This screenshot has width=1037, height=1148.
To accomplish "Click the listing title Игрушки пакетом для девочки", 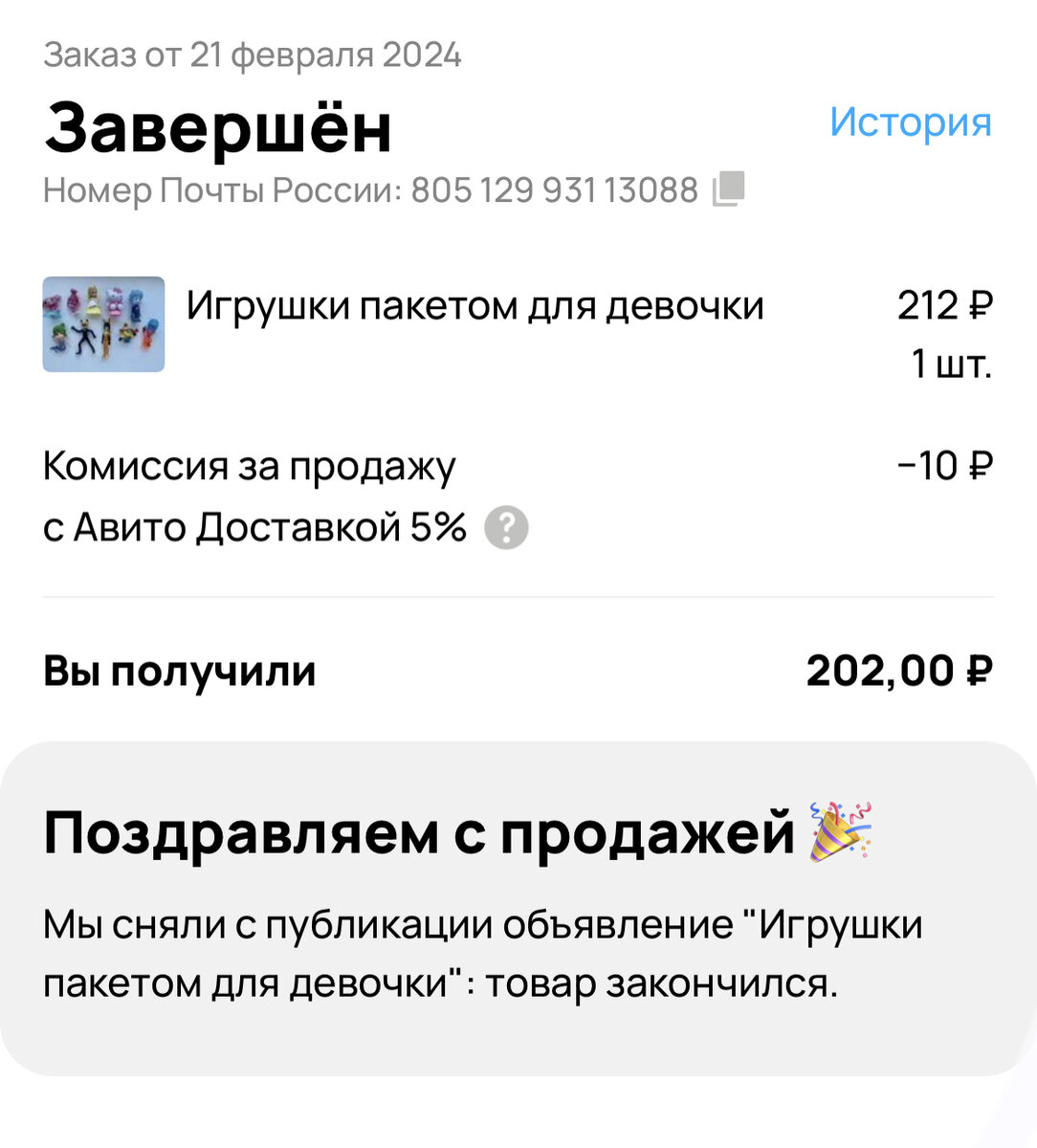I will (475, 304).
